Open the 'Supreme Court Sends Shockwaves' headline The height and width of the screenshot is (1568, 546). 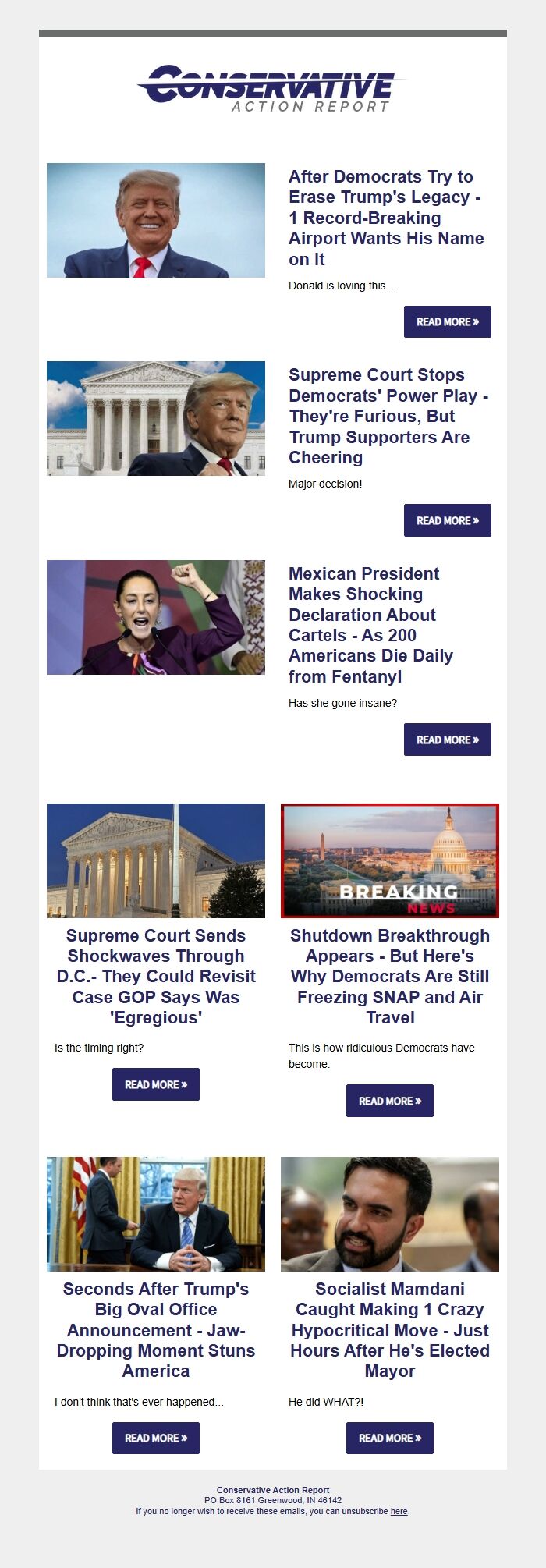[x=156, y=976]
